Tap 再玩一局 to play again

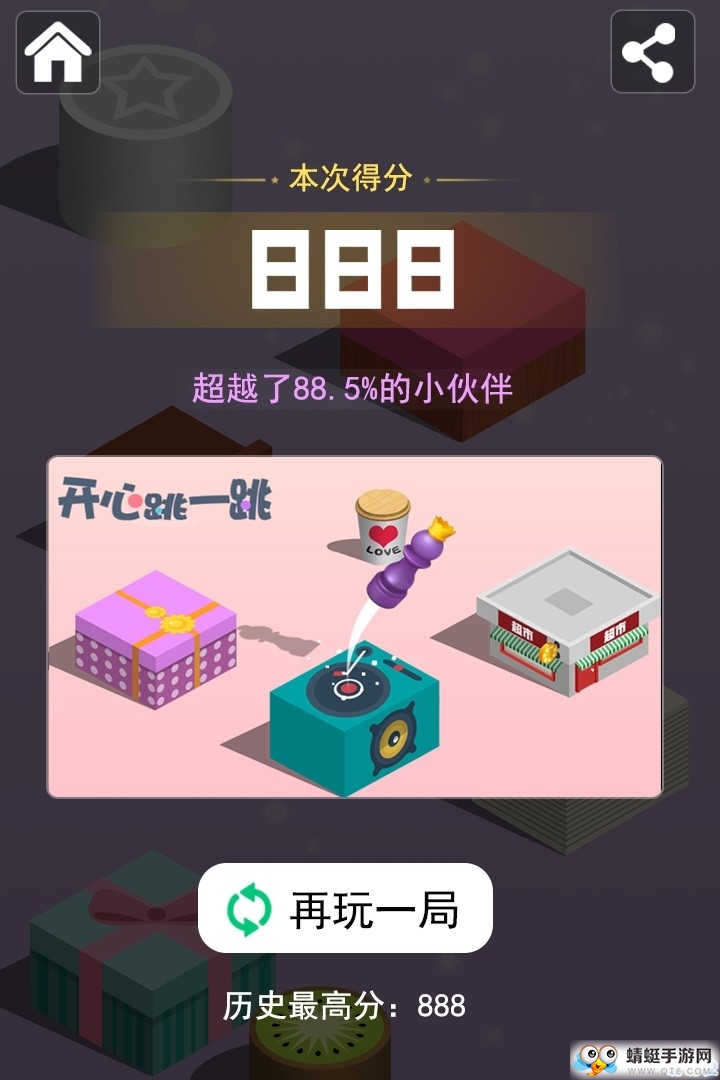pyautogui.click(x=345, y=908)
